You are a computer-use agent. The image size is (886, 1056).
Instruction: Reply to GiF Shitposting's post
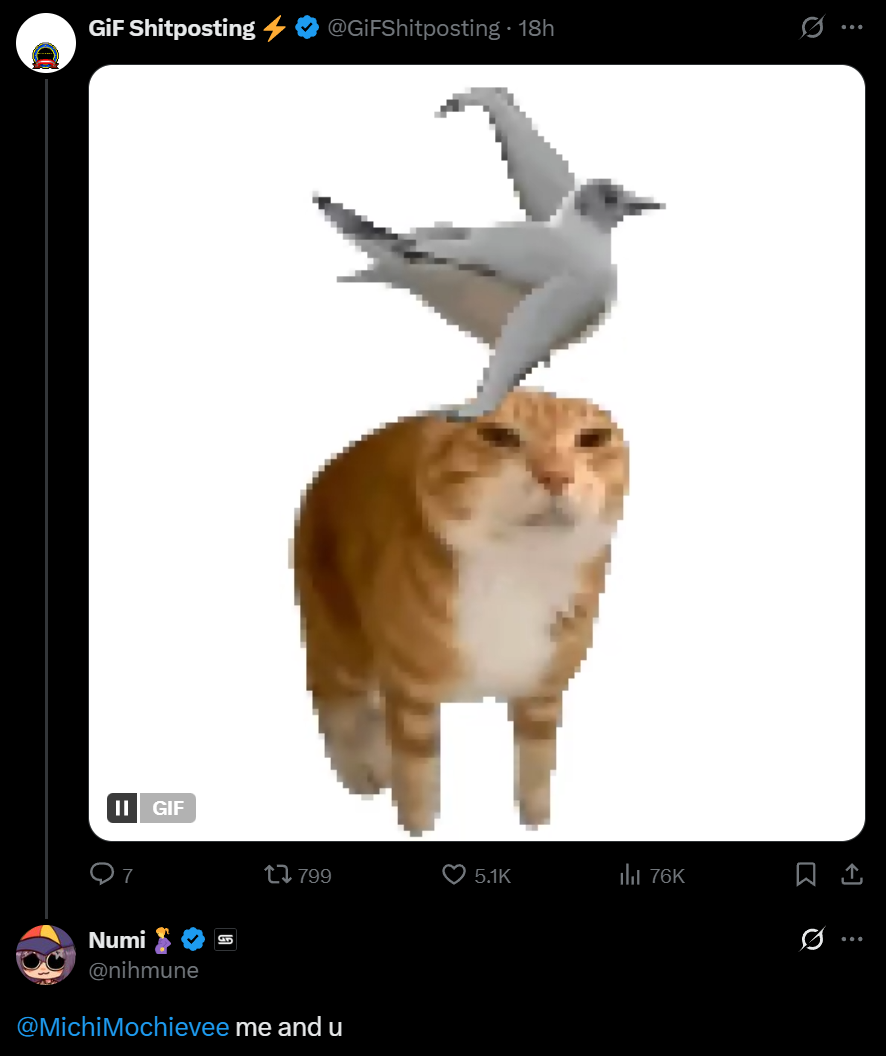tap(103, 875)
